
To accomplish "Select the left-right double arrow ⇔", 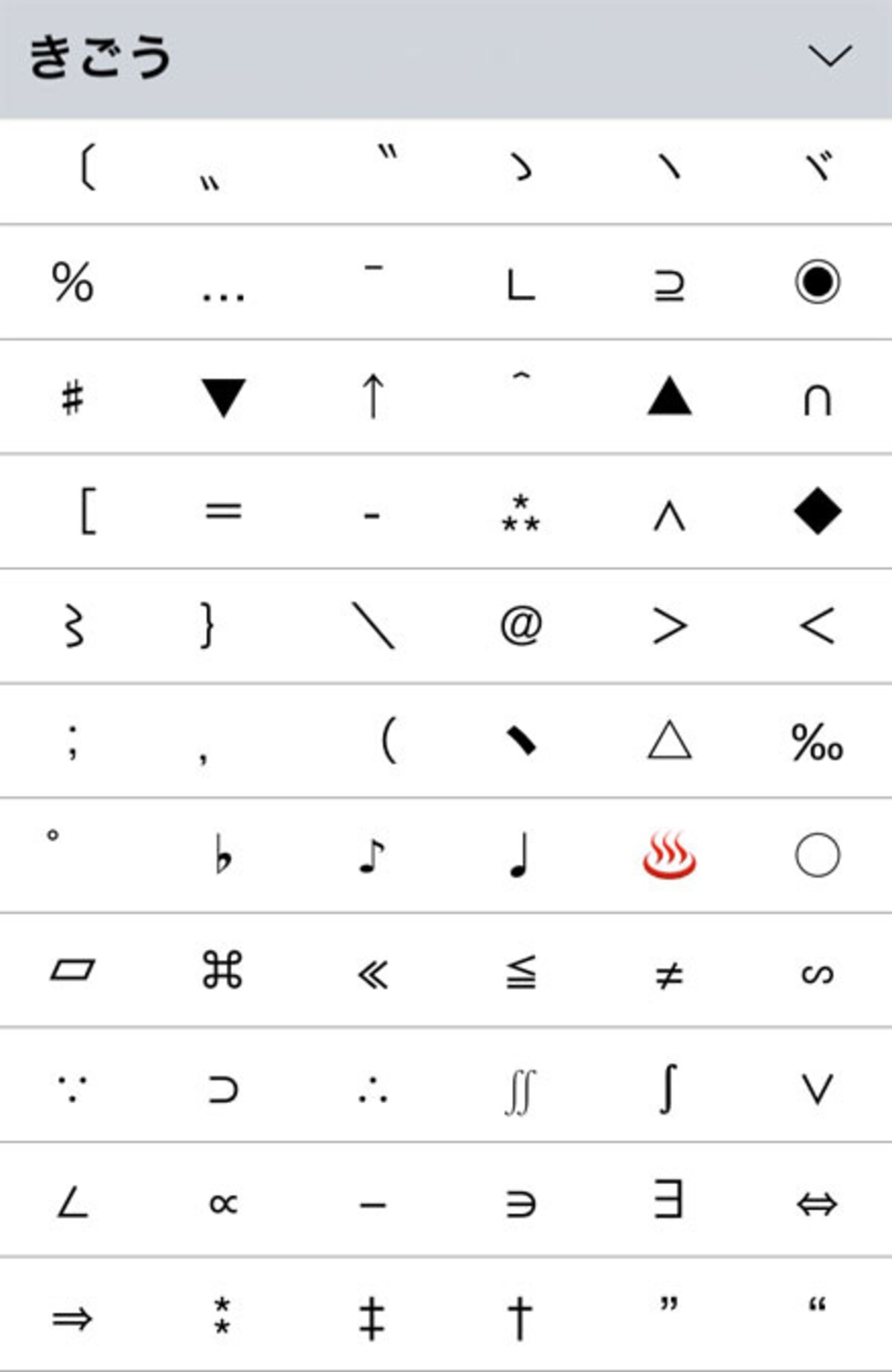I will click(x=817, y=1204).
